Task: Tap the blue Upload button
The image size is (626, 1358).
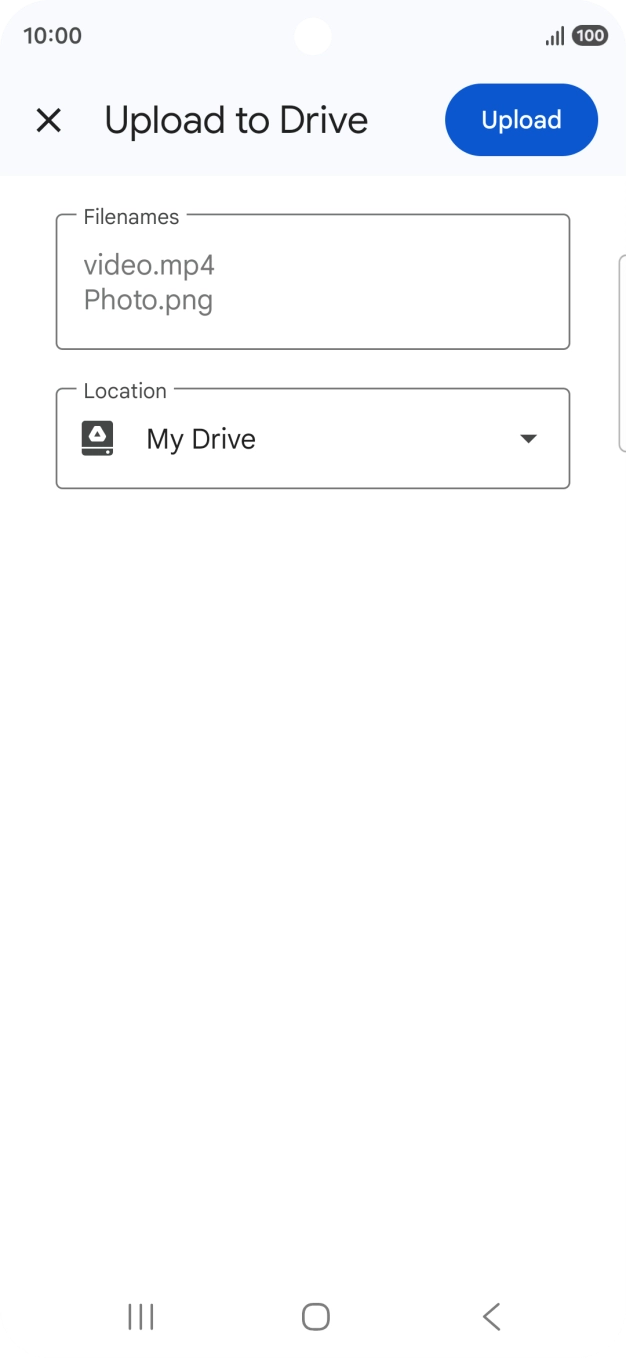Action: click(x=521, y=120)
